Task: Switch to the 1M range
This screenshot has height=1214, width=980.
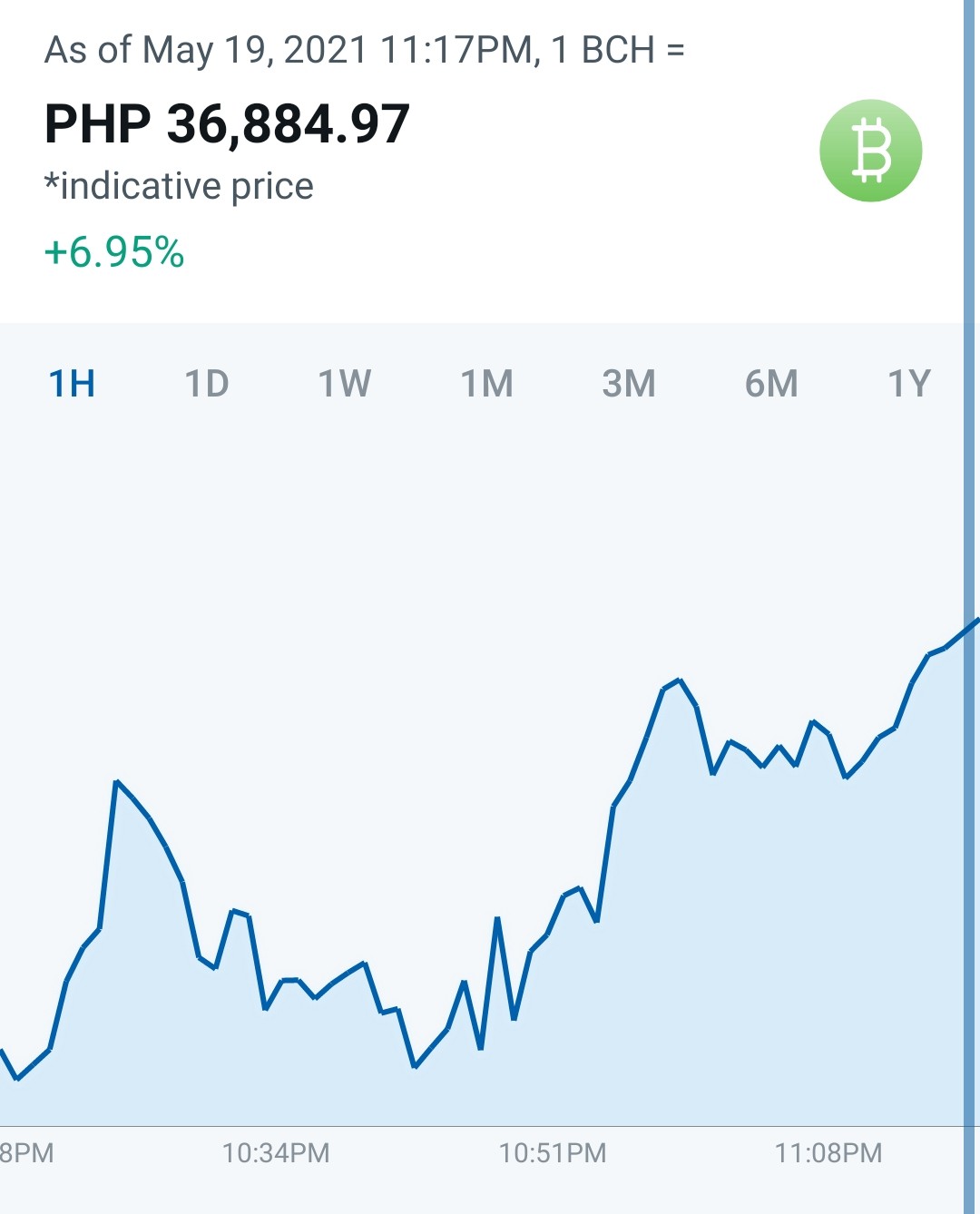Action: click(487, 384)
